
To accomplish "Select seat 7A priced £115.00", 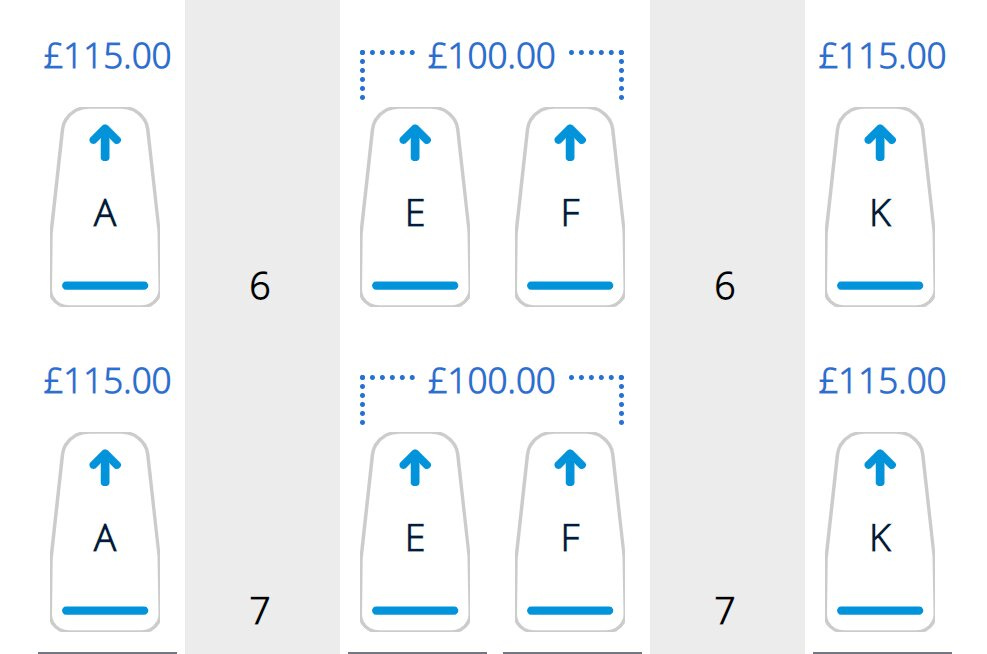I will pyautogui.click(x=105, y=533).
